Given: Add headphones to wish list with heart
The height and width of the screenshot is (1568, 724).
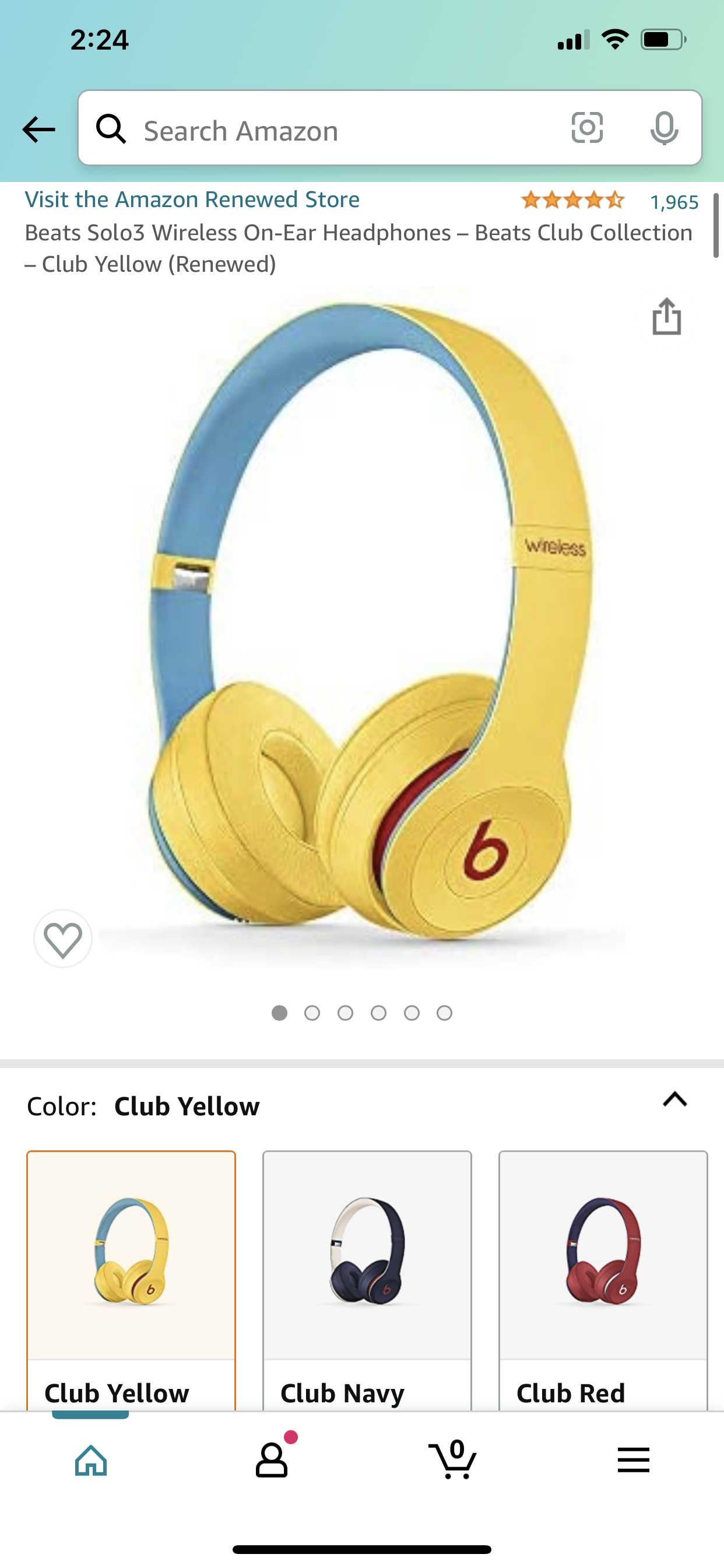Looking at the screenshot, I should (64, 939).
